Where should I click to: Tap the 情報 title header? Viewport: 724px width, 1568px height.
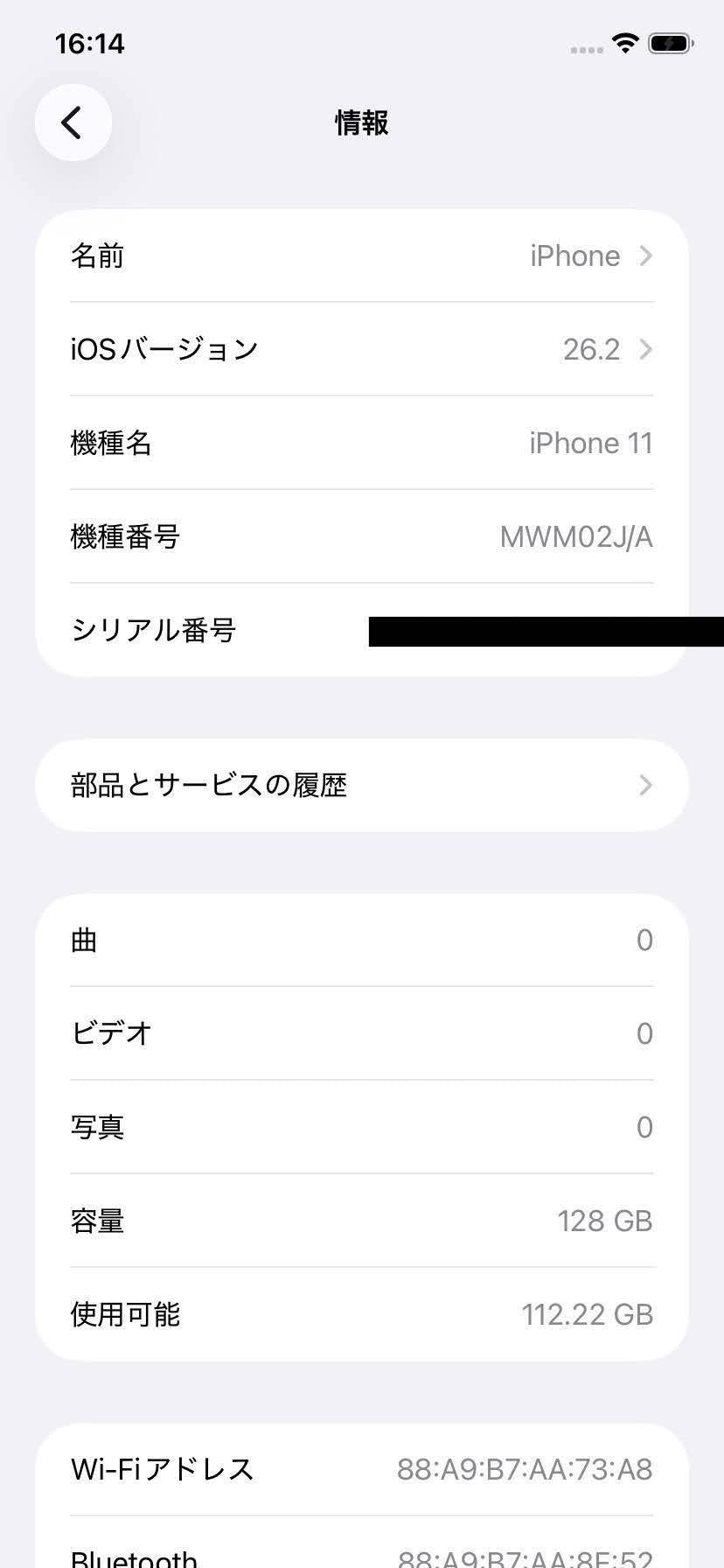(361, 122)
